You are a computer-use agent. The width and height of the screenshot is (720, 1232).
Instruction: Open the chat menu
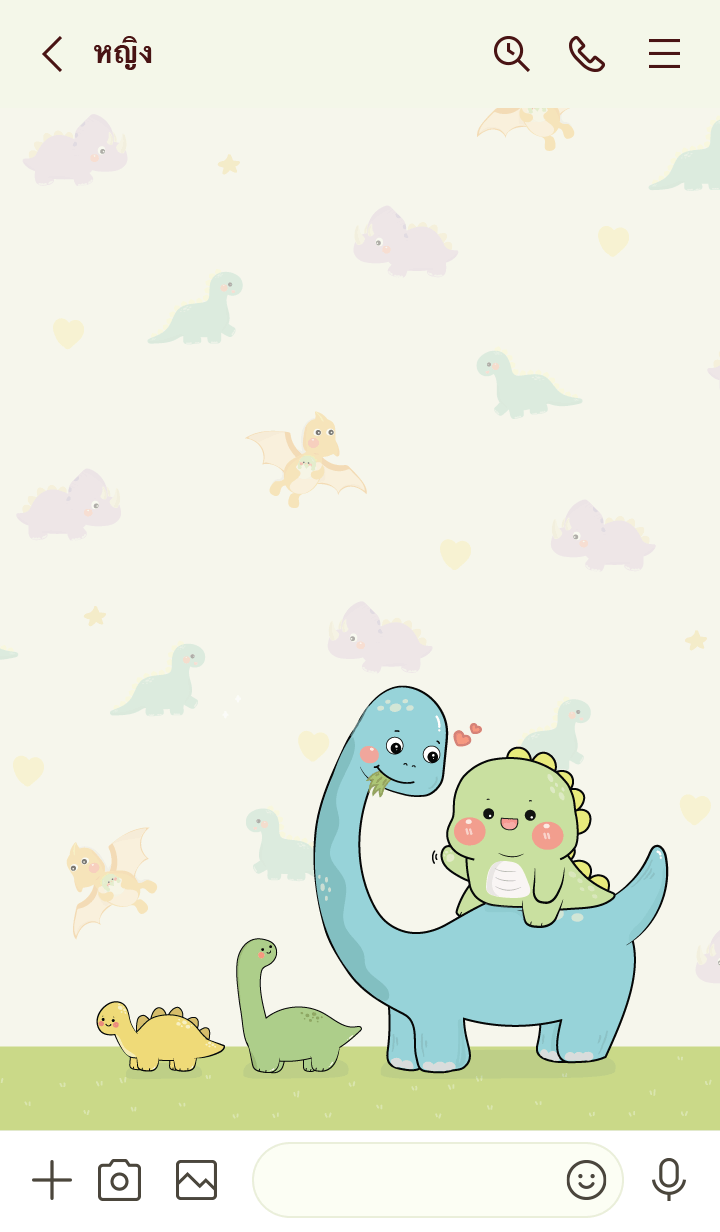point(664,54)
